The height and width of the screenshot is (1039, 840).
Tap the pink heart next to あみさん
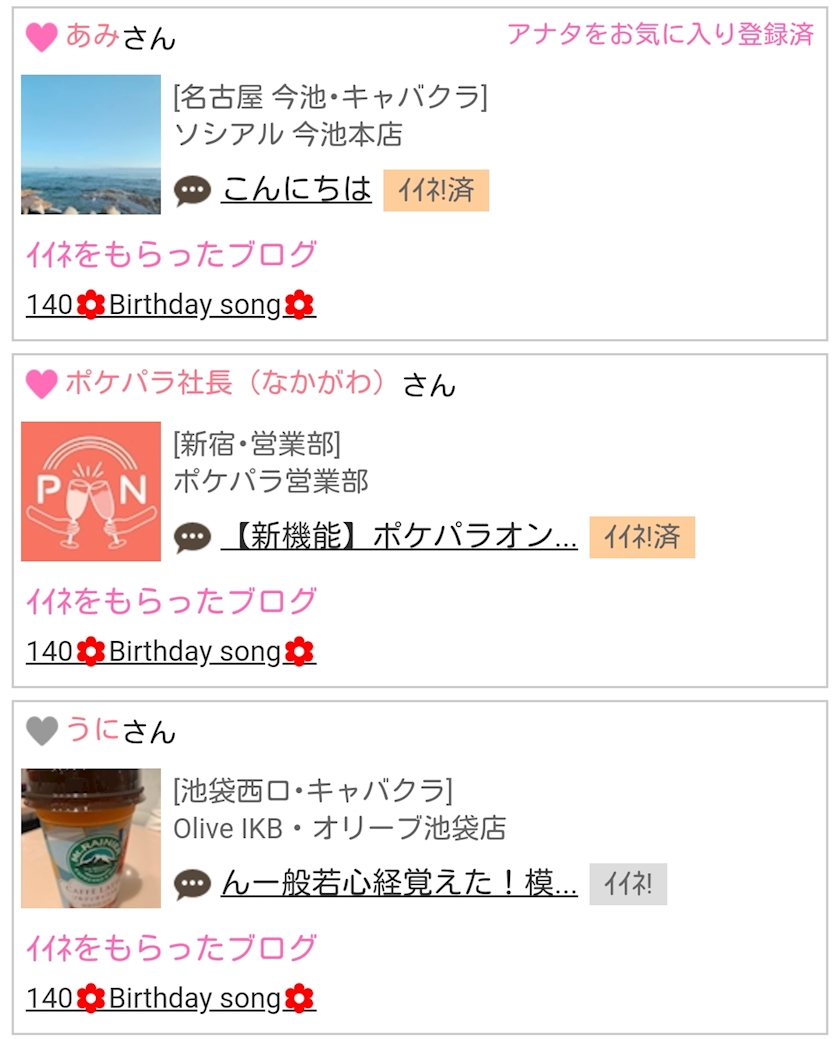click(x=41, y=38)
